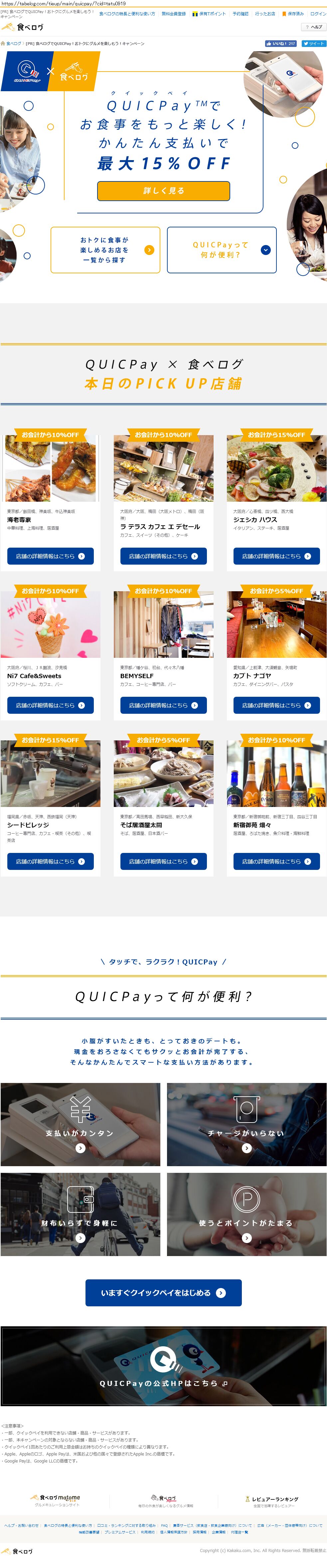View store details for そば居酒屋太閤
The width and height of the screenshot is (327, 1568).
tap(163, 861)
